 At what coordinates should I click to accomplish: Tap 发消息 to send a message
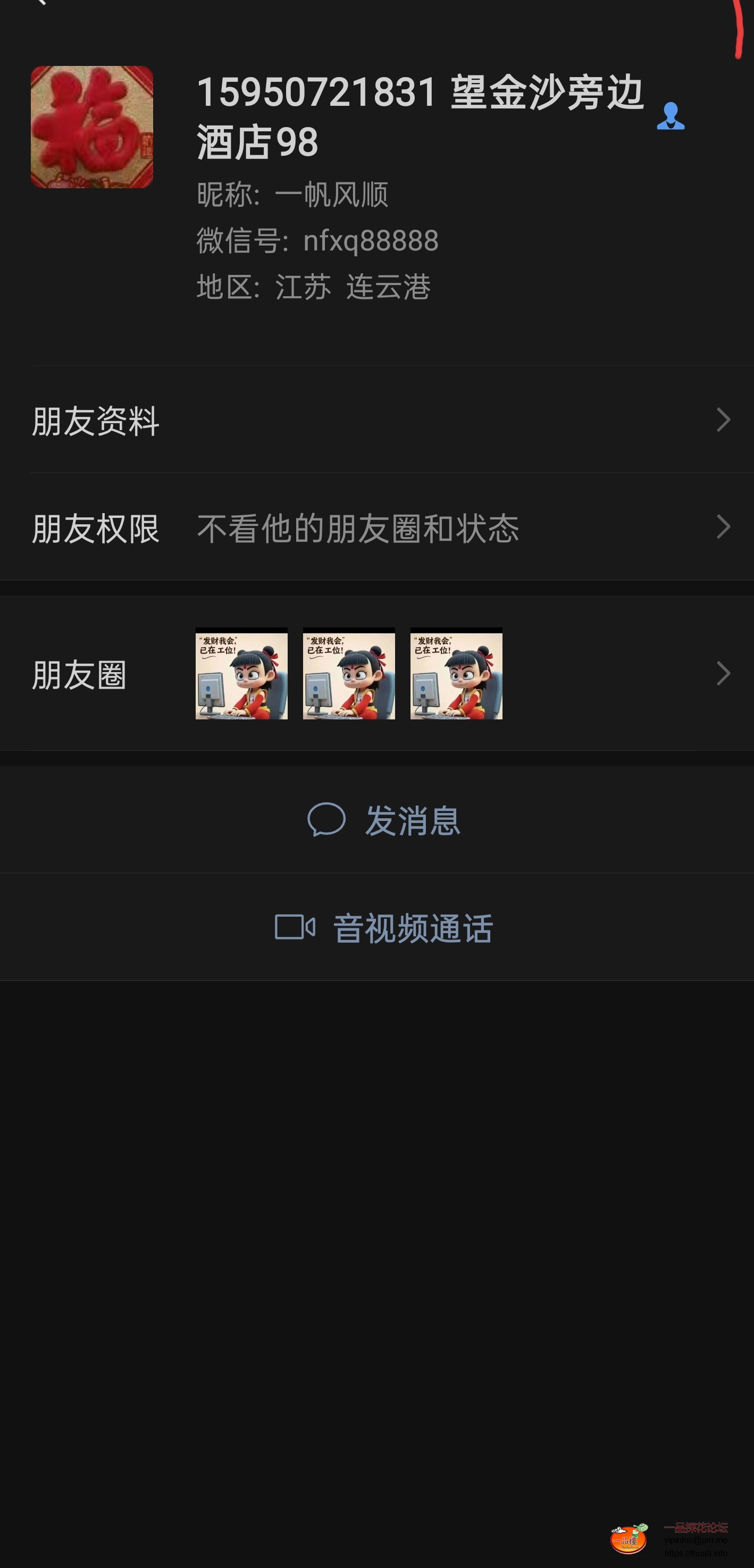click(x=414, y=821)
